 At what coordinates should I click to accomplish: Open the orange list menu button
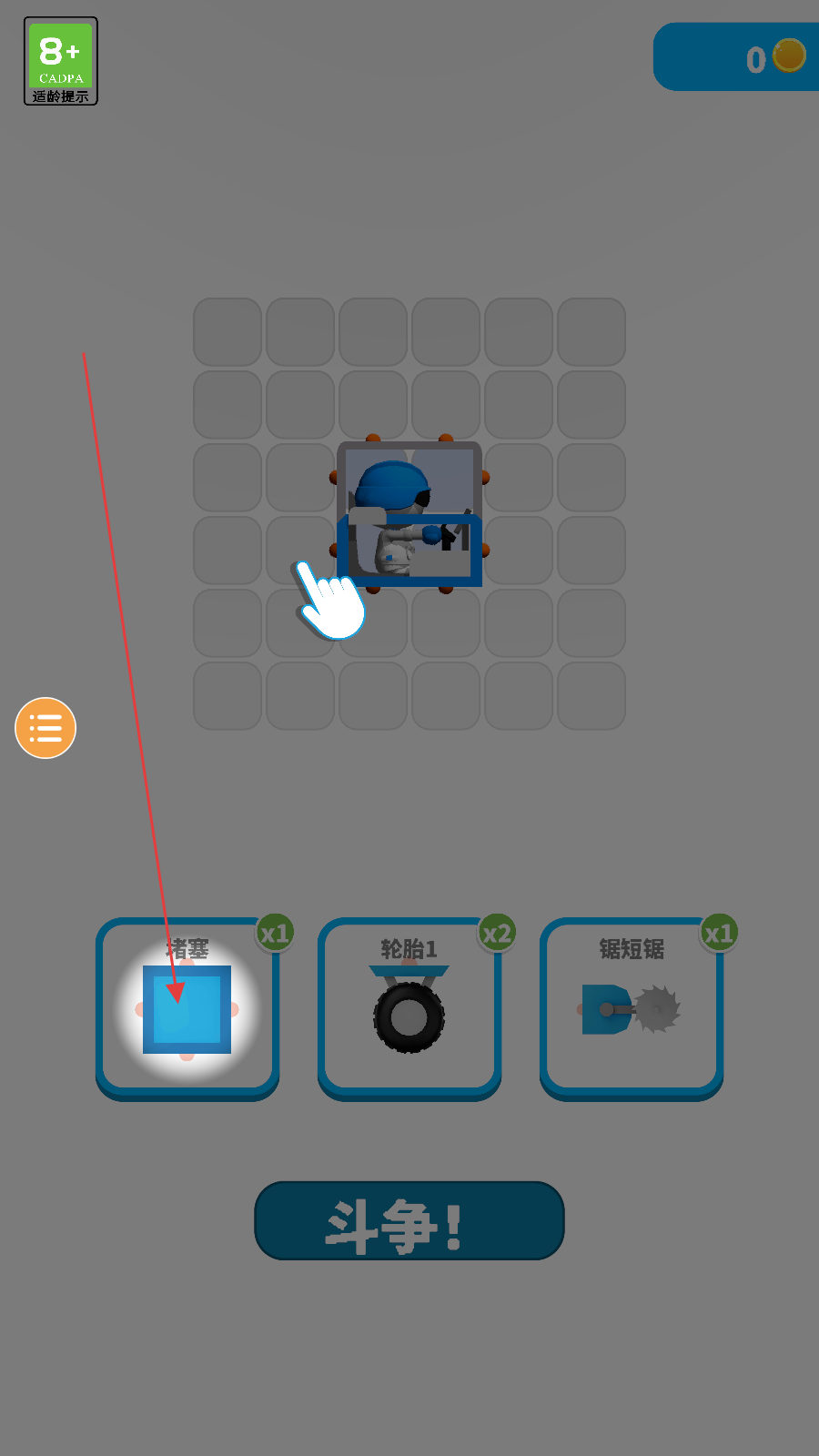45,728
